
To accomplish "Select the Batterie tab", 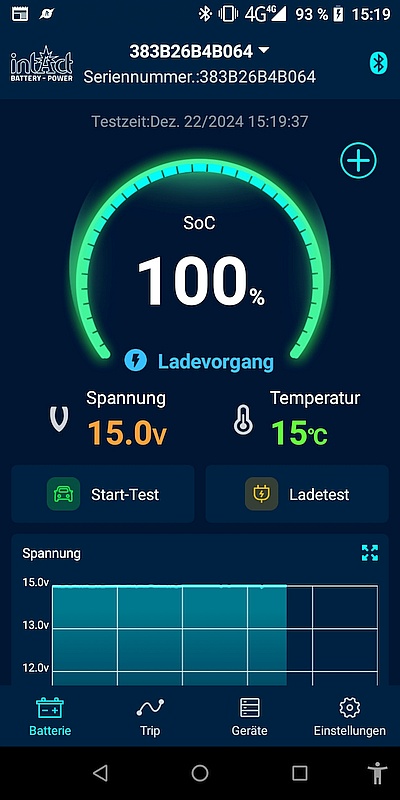I will tap(50, 717).
